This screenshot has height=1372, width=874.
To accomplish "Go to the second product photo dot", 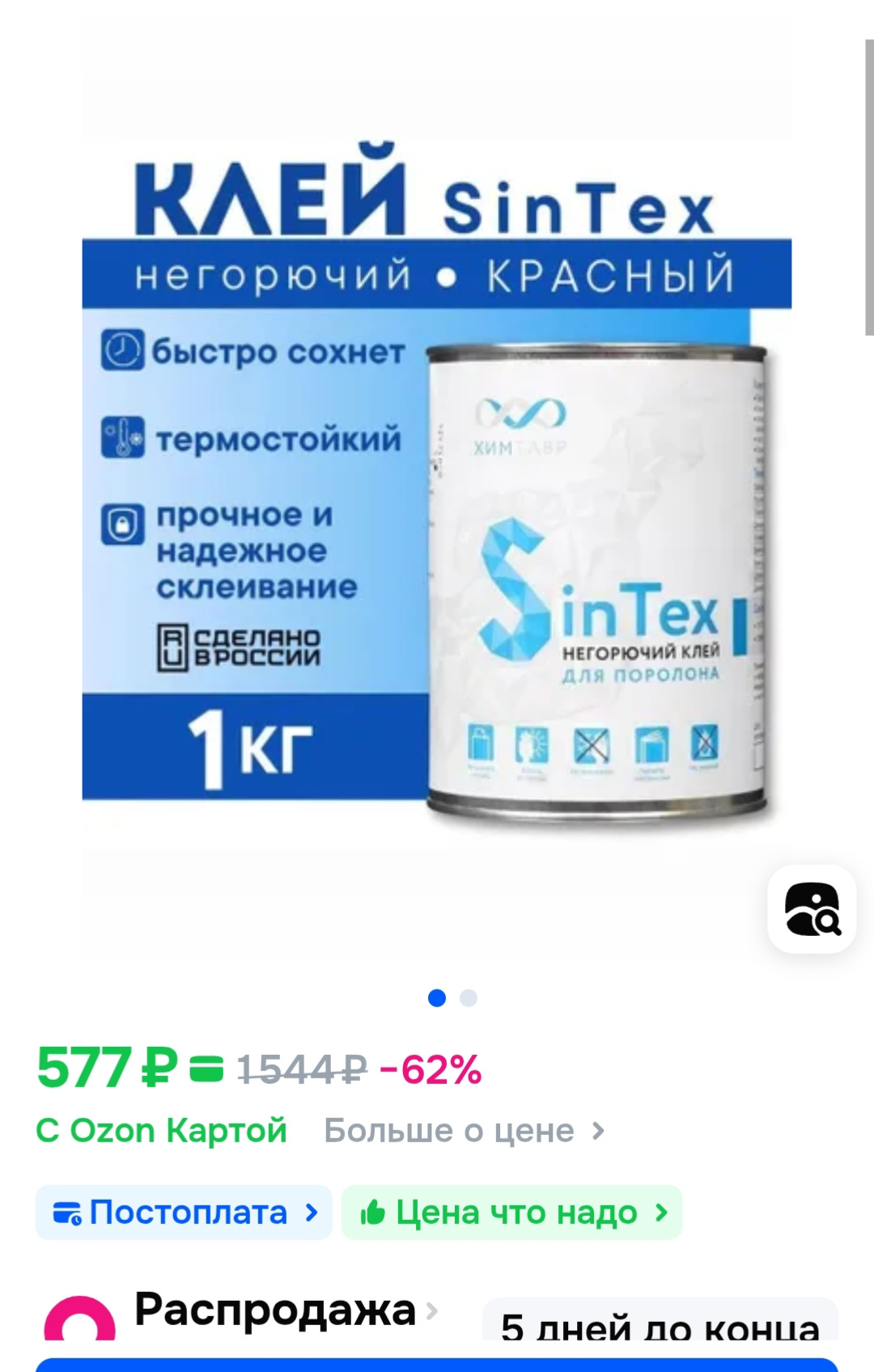I will pyautogui.click(x=469, y=998).
